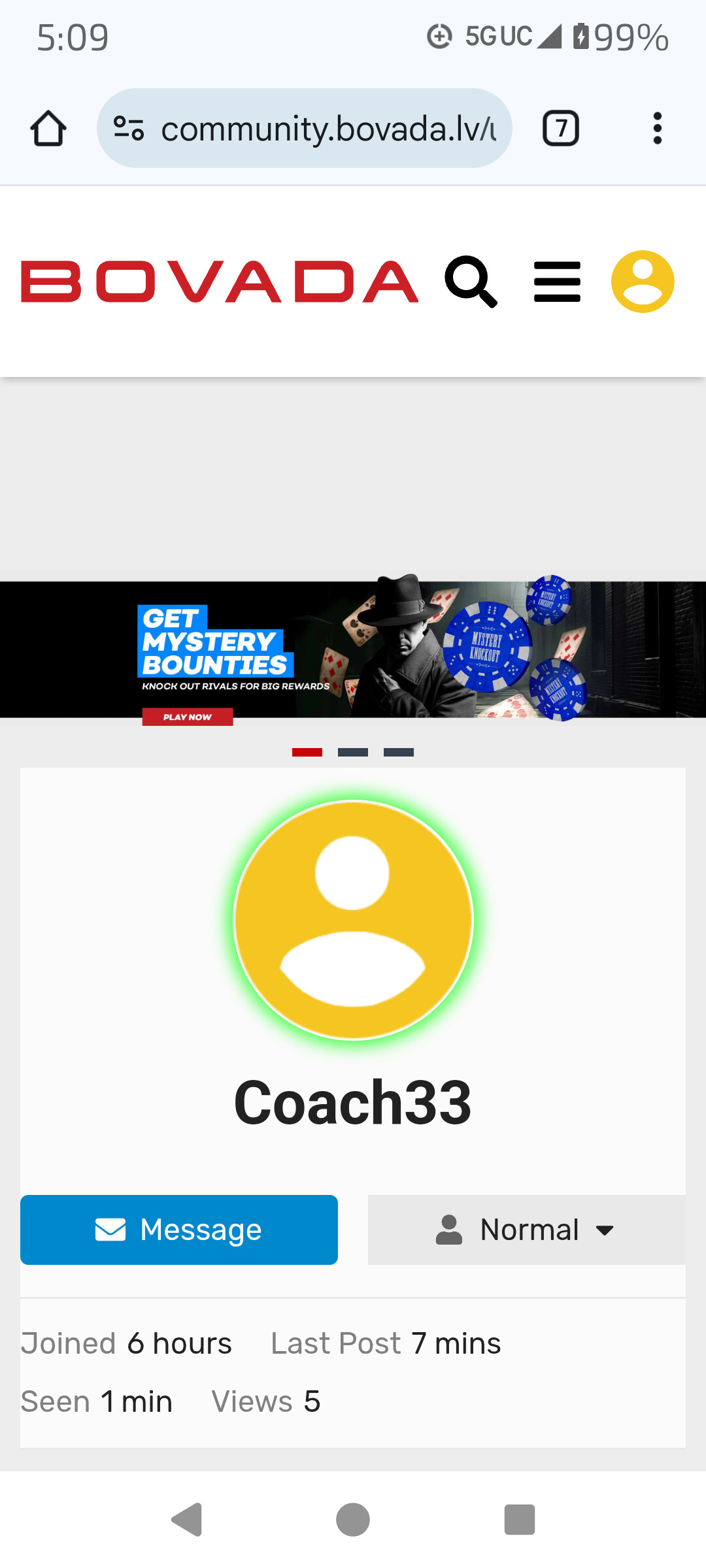Open the browser overflow menu
This screenshot has height=1568, width=706.
coord(657,128)
